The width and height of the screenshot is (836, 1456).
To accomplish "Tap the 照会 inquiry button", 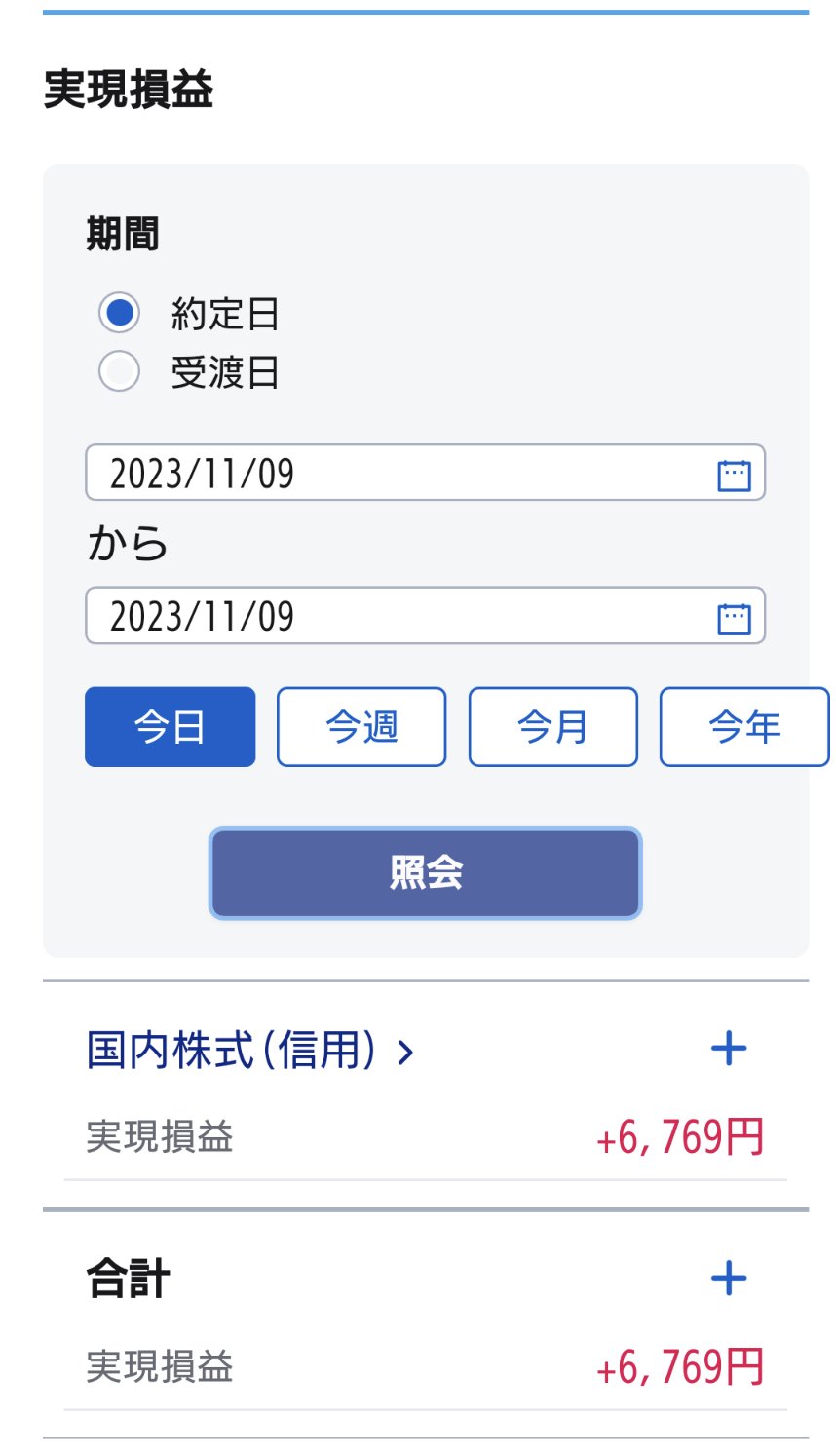I will tap(425, 873).
